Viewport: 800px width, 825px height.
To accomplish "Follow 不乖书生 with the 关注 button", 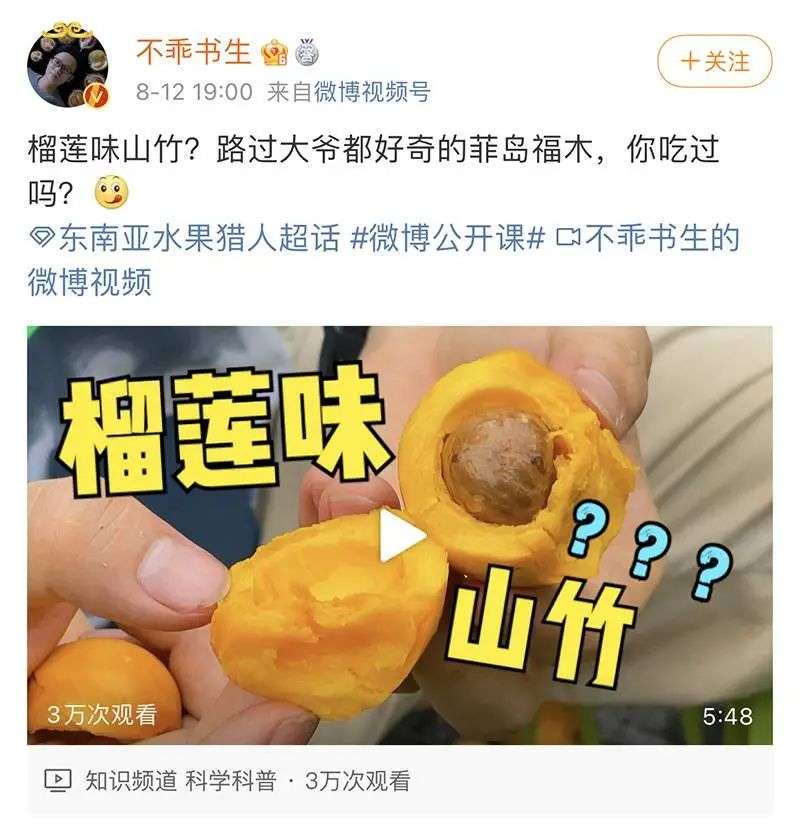I will pos(714,61).
